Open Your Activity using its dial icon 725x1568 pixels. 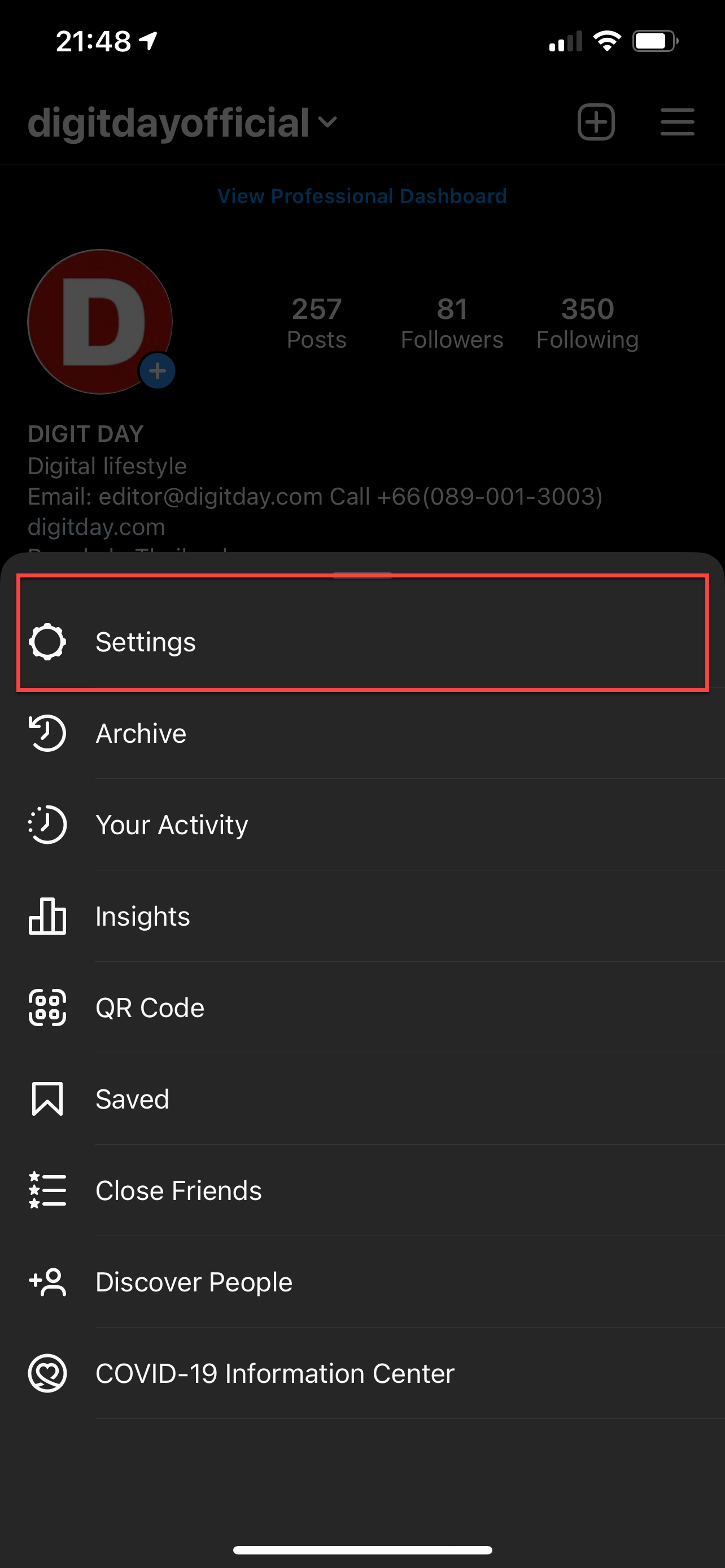(x=47, y=825)
